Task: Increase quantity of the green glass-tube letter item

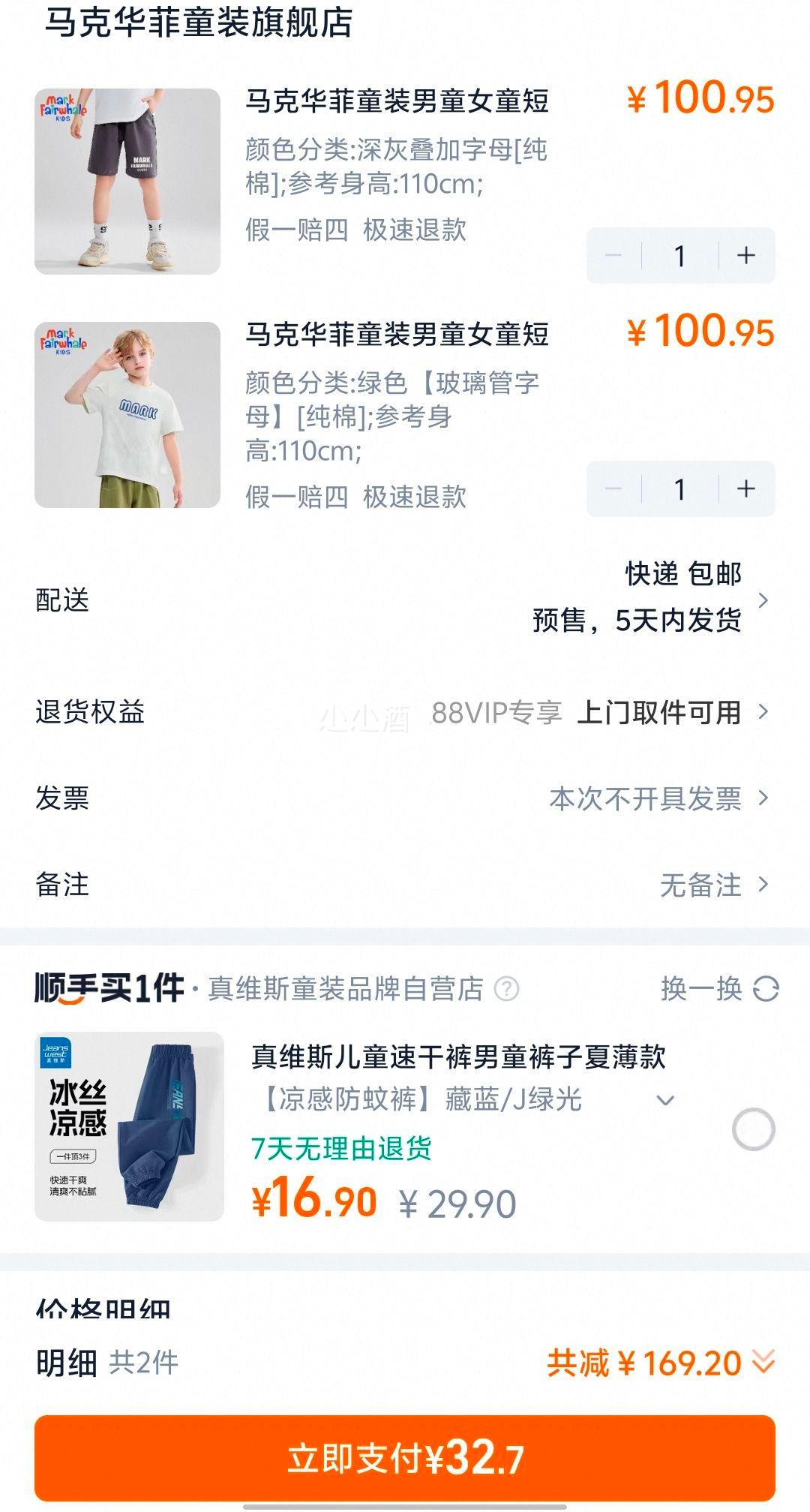Action: (745, 489)
